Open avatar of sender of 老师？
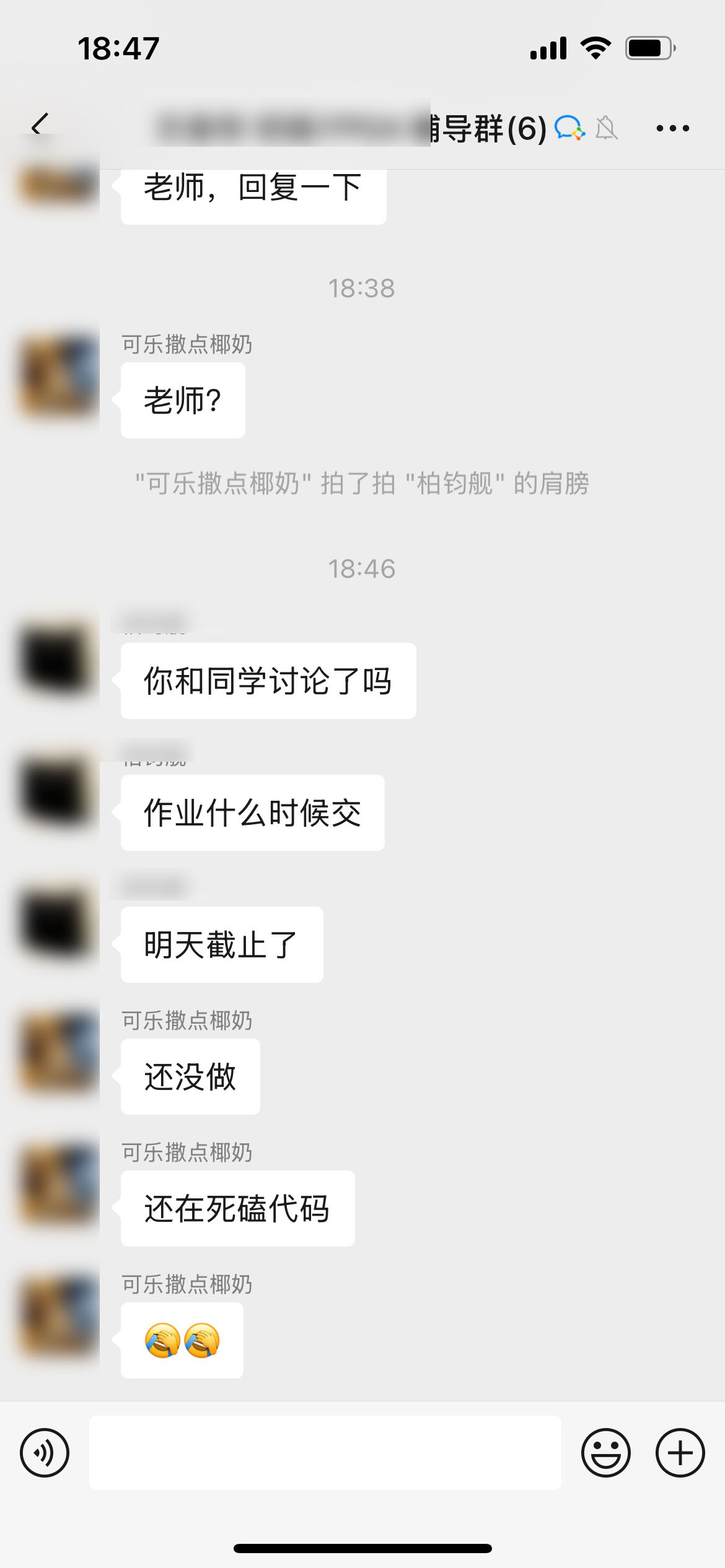Viewport: 725px width, 1568px height. click(58, 375)
